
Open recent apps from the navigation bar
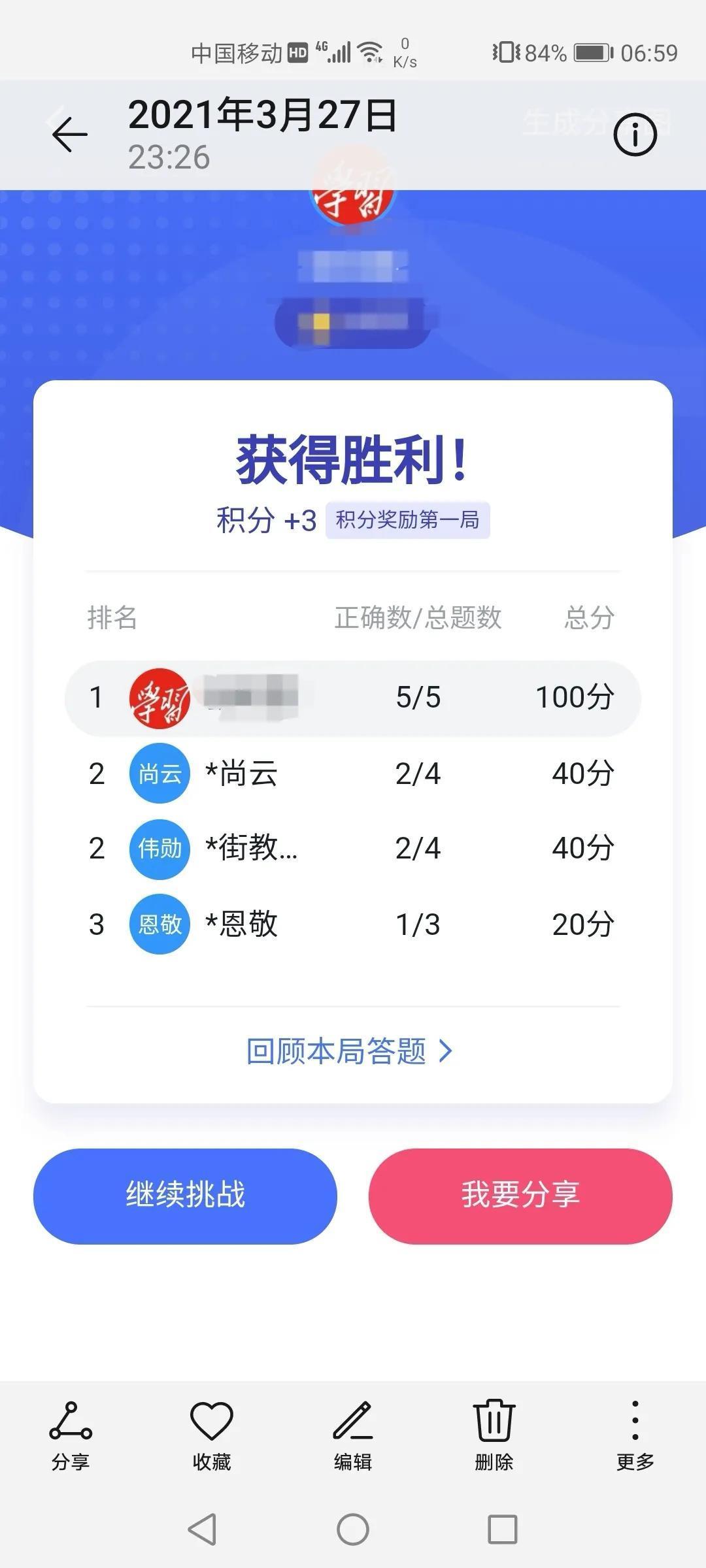[x=503, y=1529]
